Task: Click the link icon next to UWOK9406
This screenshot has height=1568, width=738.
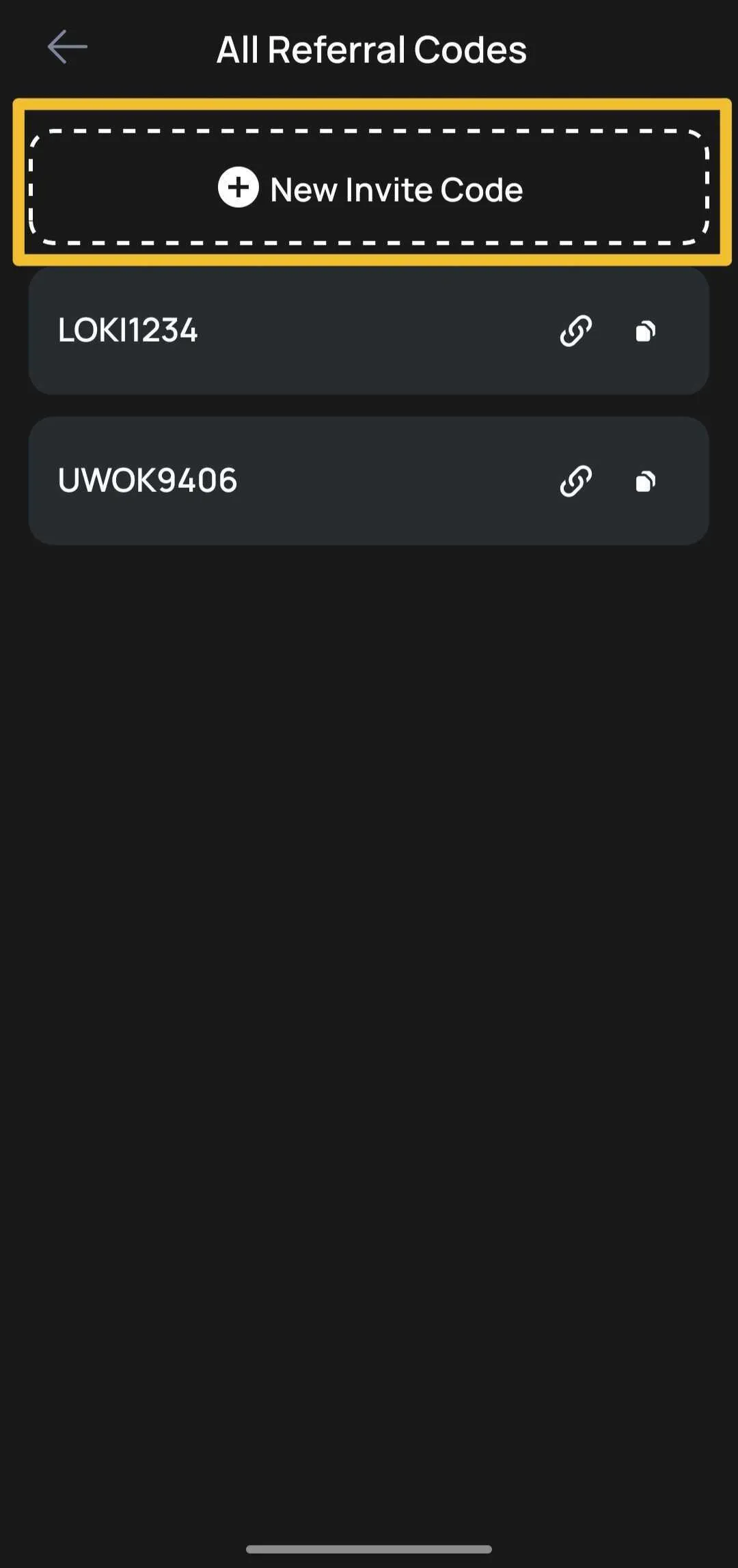Action: [x=575, y=480]
